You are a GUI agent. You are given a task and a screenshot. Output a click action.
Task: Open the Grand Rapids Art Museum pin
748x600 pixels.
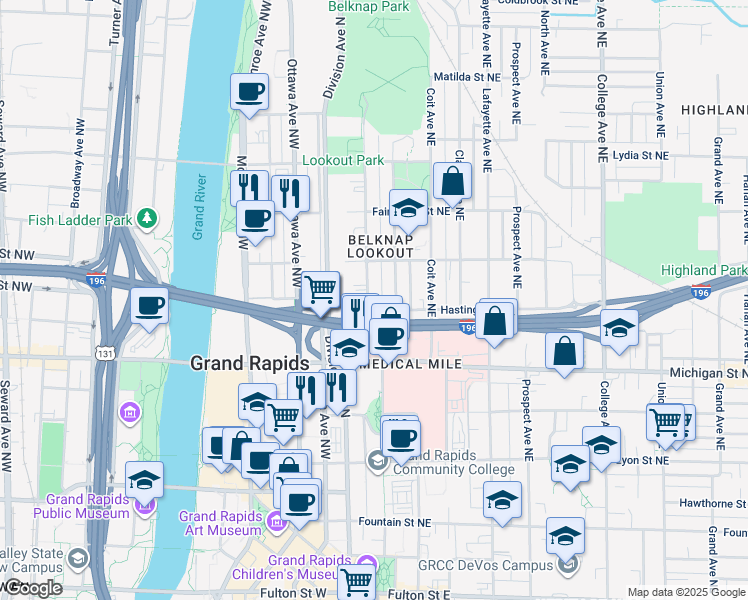point(276,523)
